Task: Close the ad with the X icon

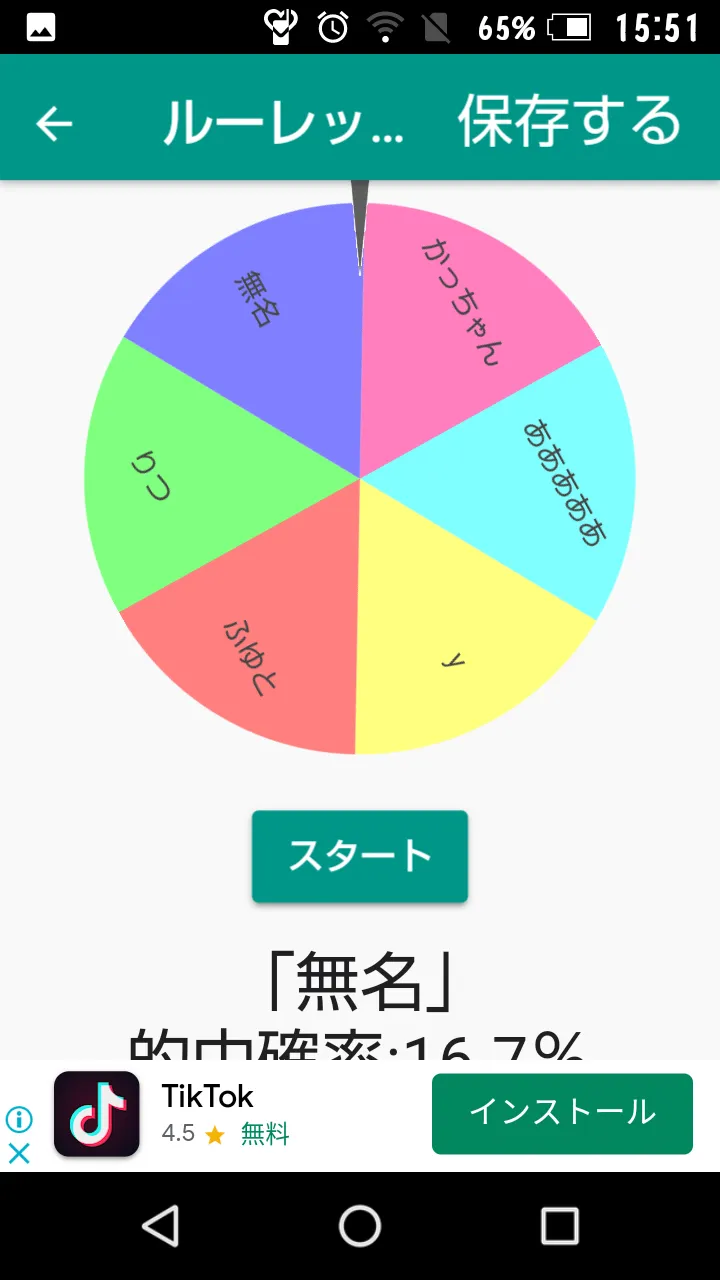Action: pyautogui.click(x=19, y=1153)
